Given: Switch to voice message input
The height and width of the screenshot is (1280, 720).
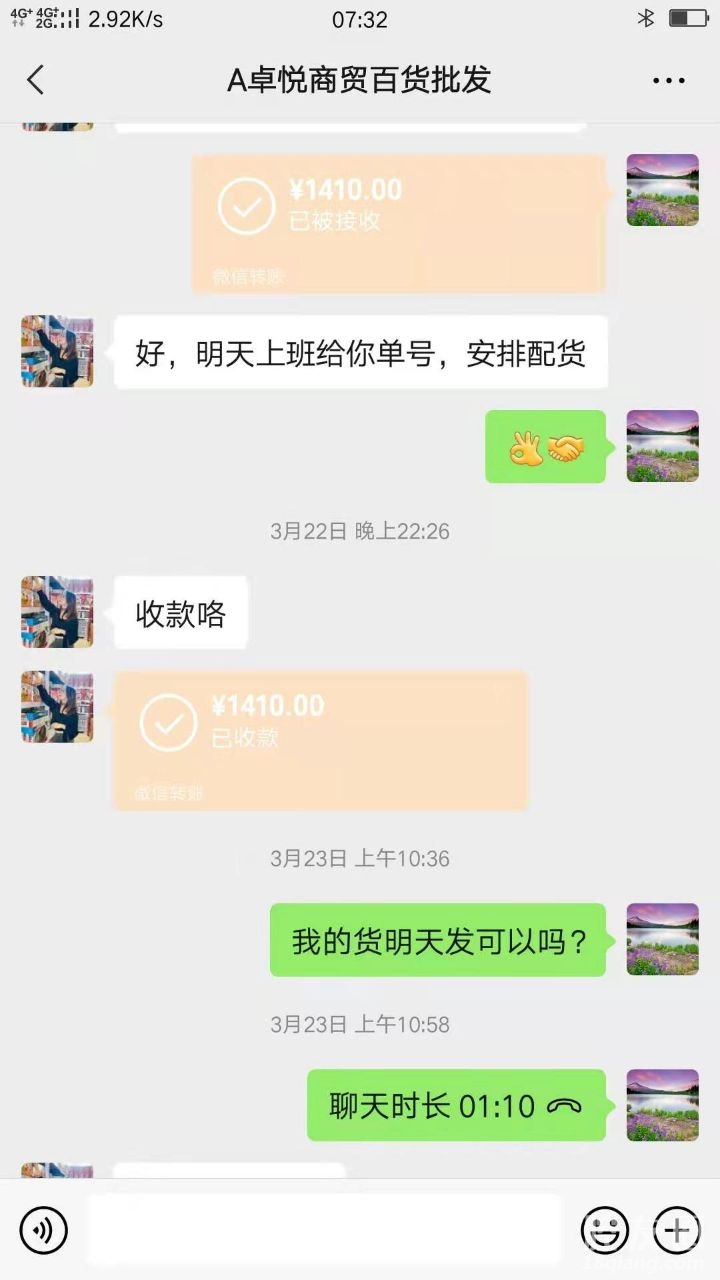Looking at the screenshot, I should point(43,1230).
